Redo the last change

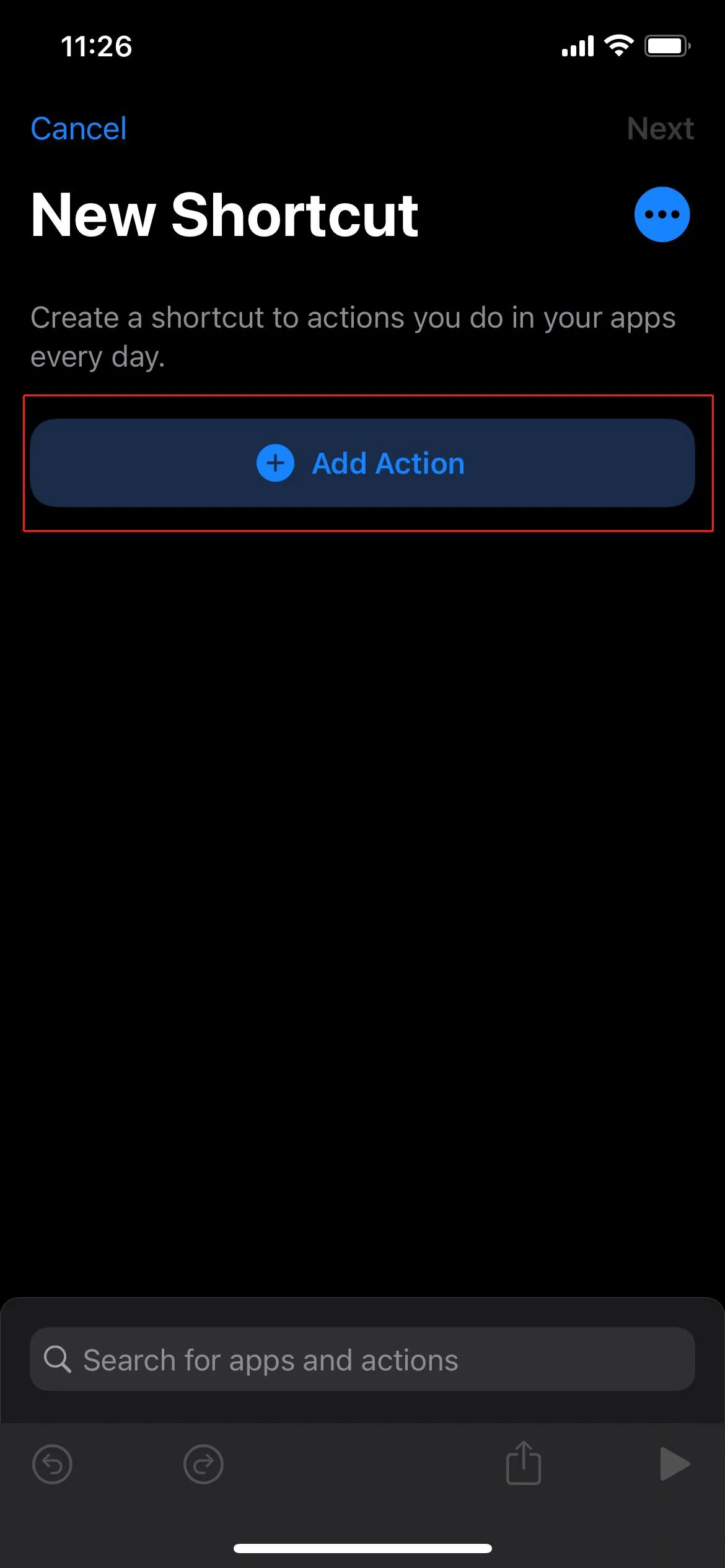(x=203, y=1464)
